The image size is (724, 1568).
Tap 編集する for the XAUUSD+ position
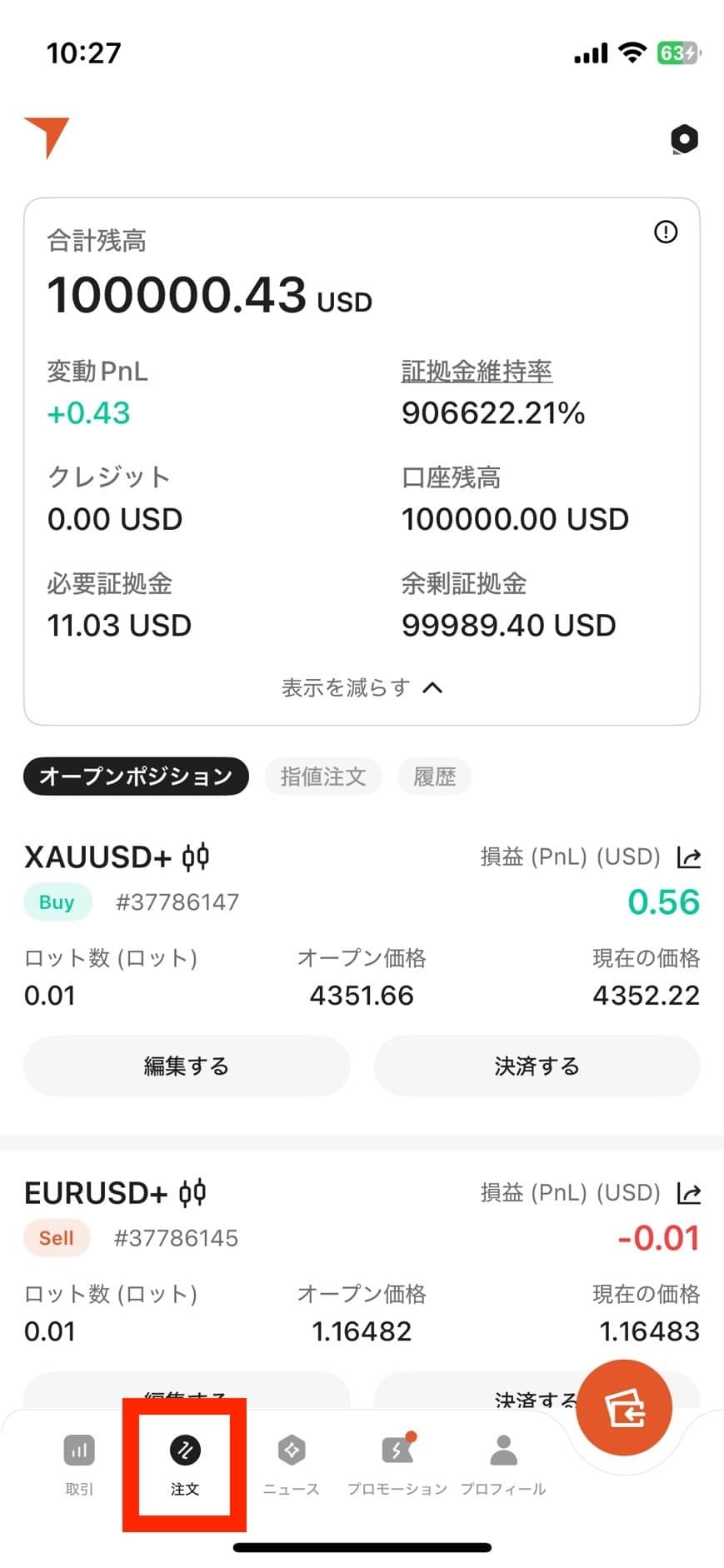(x=187, y=1066)
